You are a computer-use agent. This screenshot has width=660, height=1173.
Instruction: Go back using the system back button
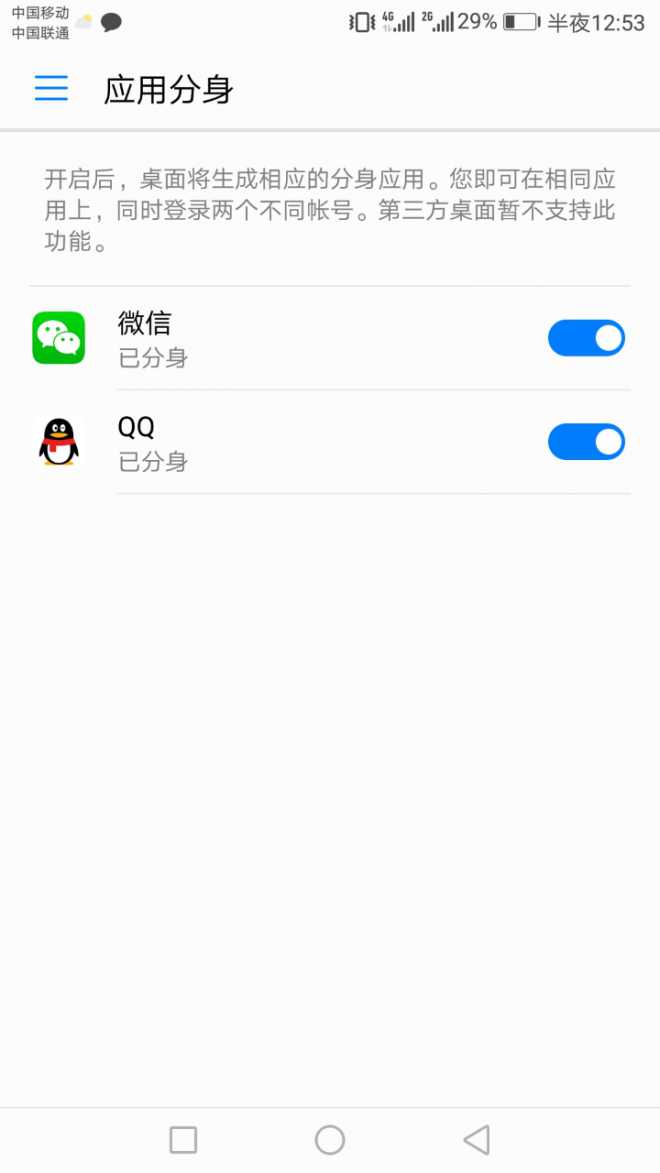[477, 1139]
